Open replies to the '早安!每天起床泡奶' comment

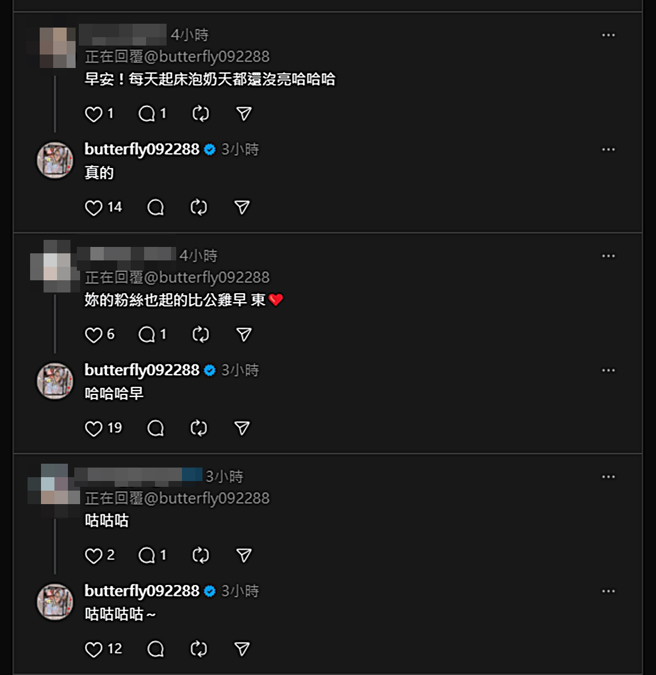point(147,114)
